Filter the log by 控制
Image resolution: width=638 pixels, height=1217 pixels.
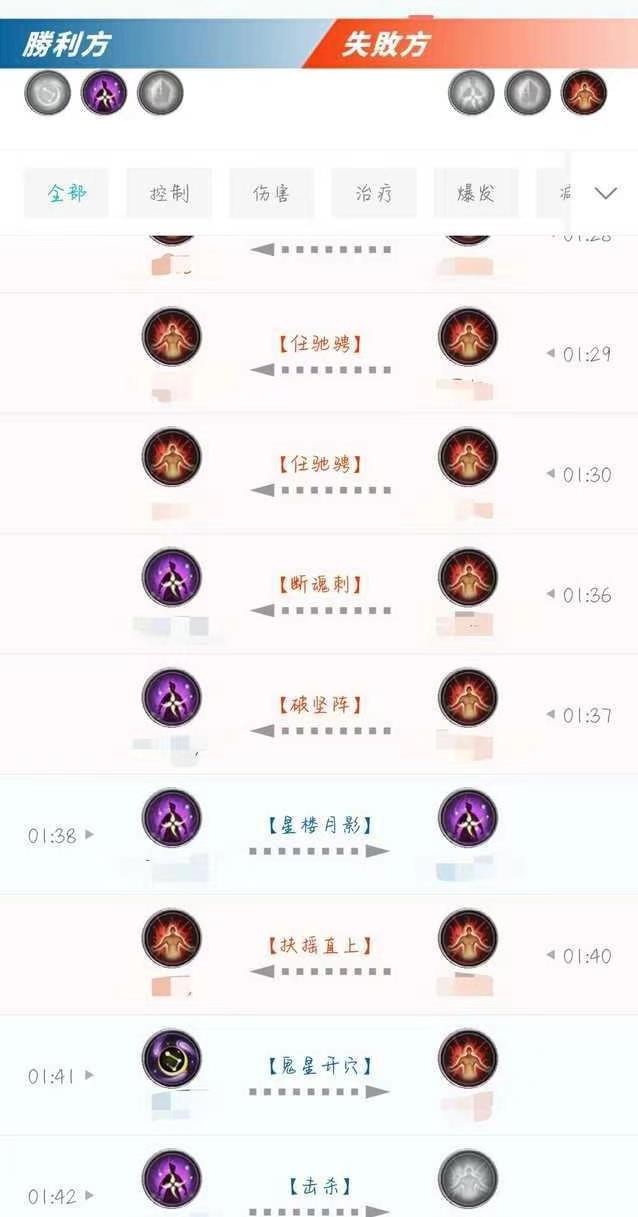point(168,193)
